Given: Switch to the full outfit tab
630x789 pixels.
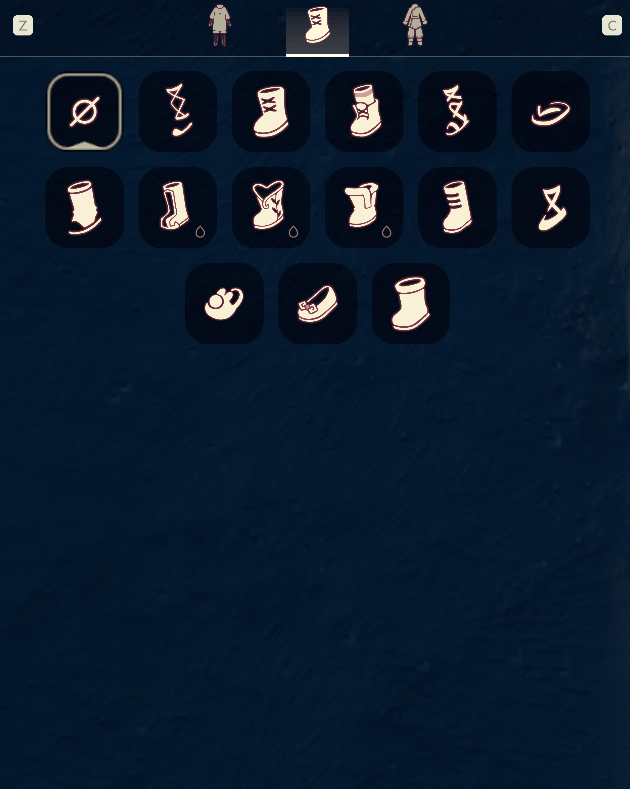Looking at the screenshot, I should [x=415, y=25].
